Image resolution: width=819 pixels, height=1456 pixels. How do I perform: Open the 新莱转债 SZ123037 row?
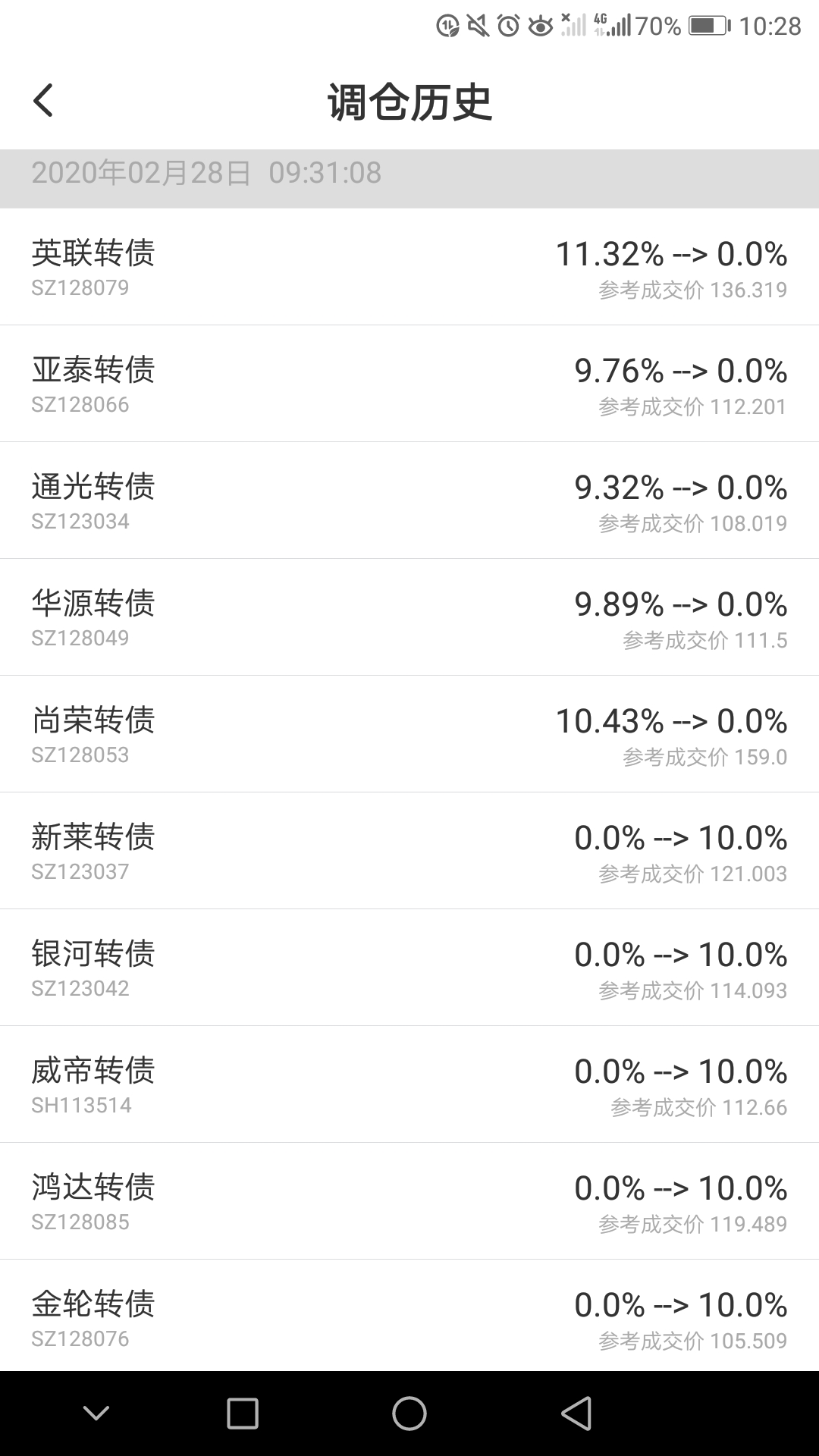[409, 851]
